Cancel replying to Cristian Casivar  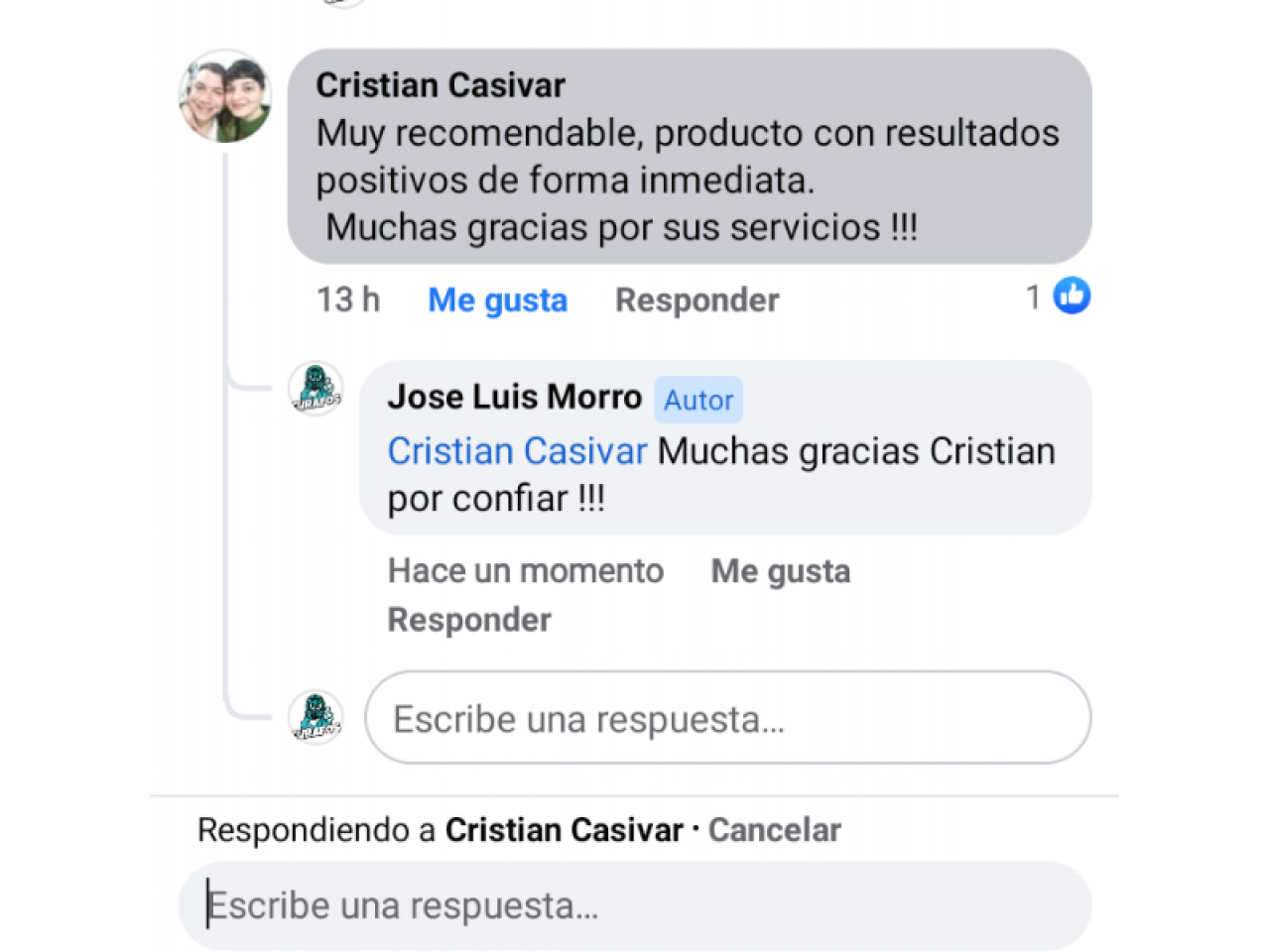[774, 830]
